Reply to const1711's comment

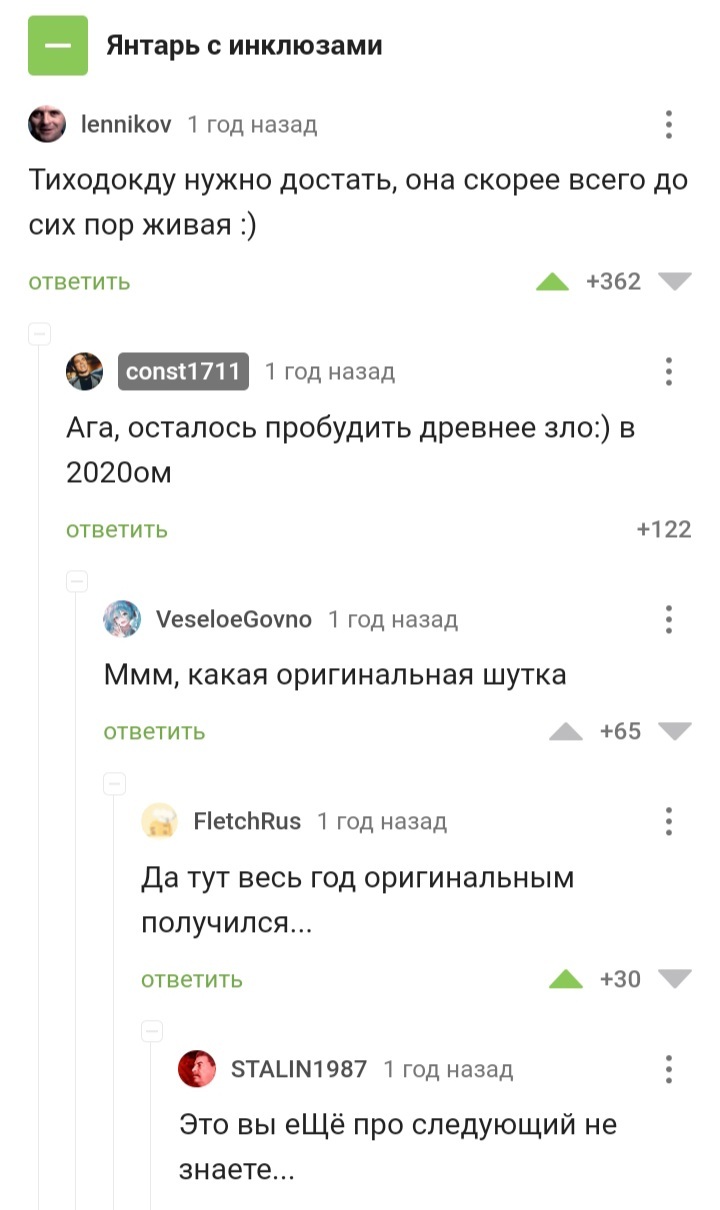coord(117,530)
